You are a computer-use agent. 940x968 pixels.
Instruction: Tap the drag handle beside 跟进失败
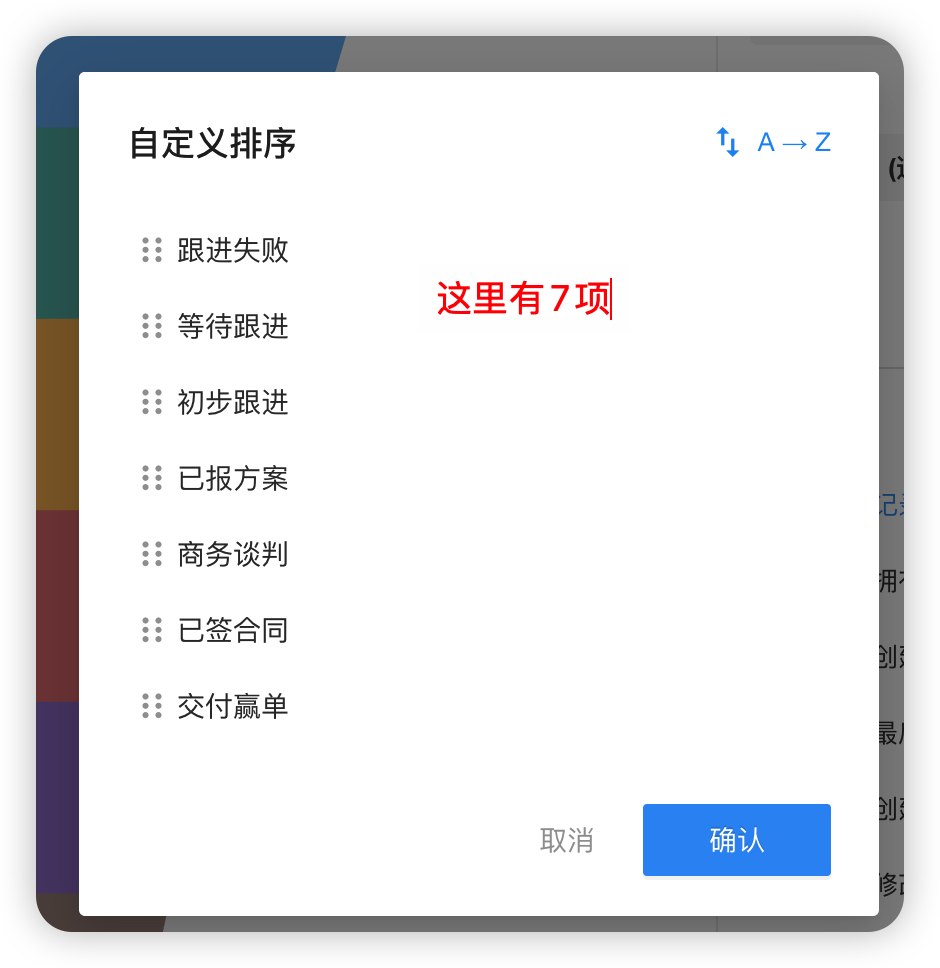click(152, 250)
